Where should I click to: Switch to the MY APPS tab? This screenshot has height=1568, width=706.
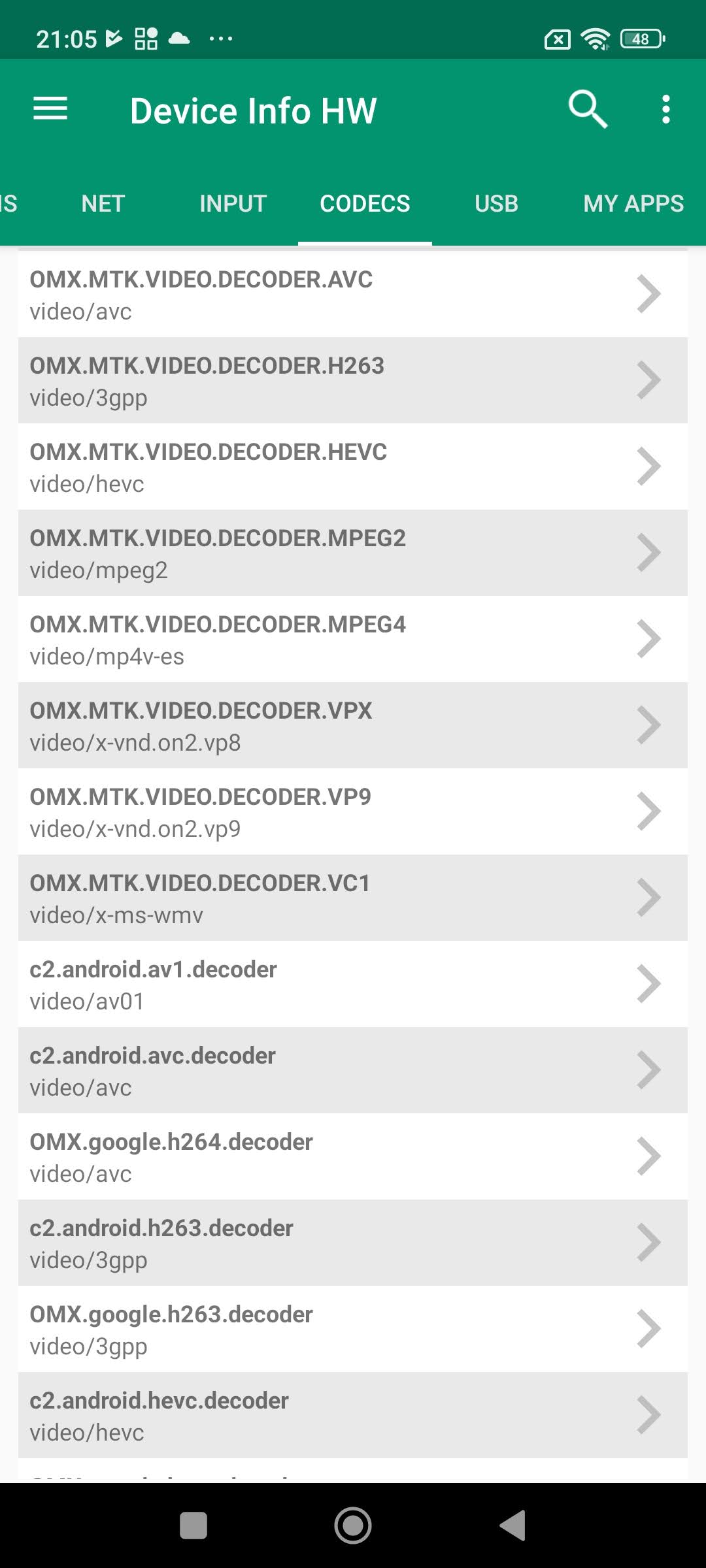633,204
